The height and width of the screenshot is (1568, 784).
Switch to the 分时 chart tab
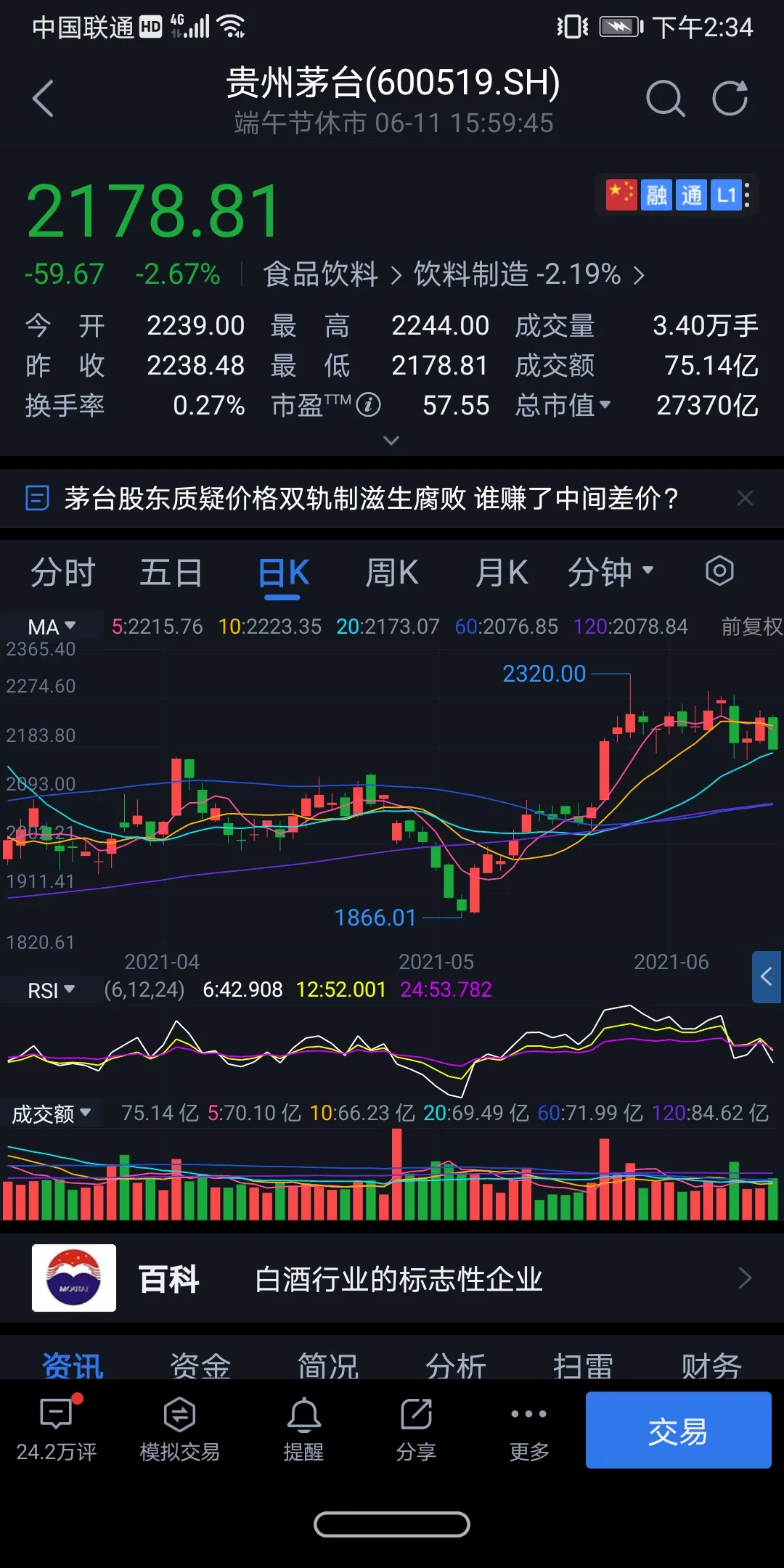62,573
